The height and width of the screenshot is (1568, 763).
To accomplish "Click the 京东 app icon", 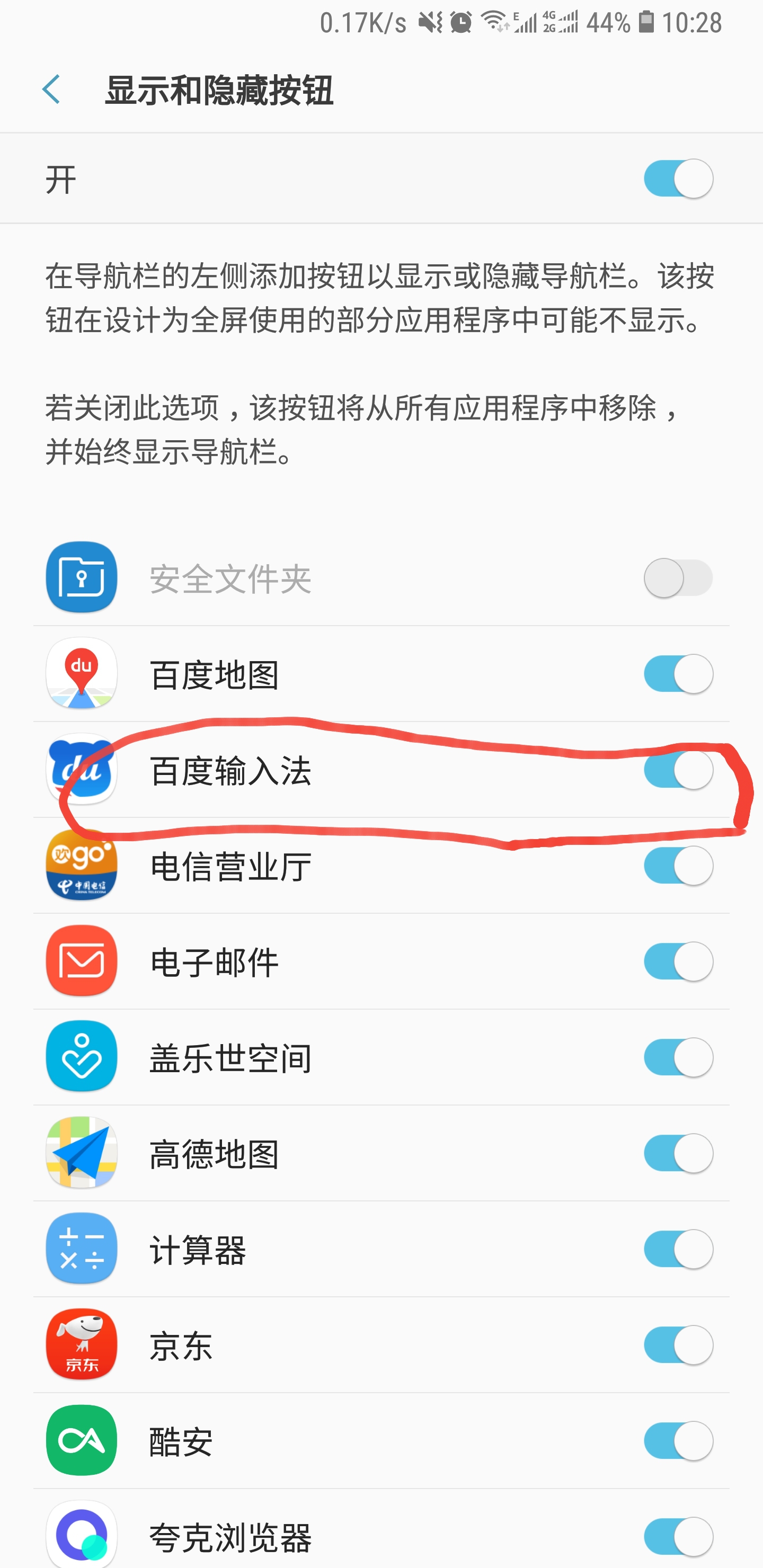I will coord(81,1345).
